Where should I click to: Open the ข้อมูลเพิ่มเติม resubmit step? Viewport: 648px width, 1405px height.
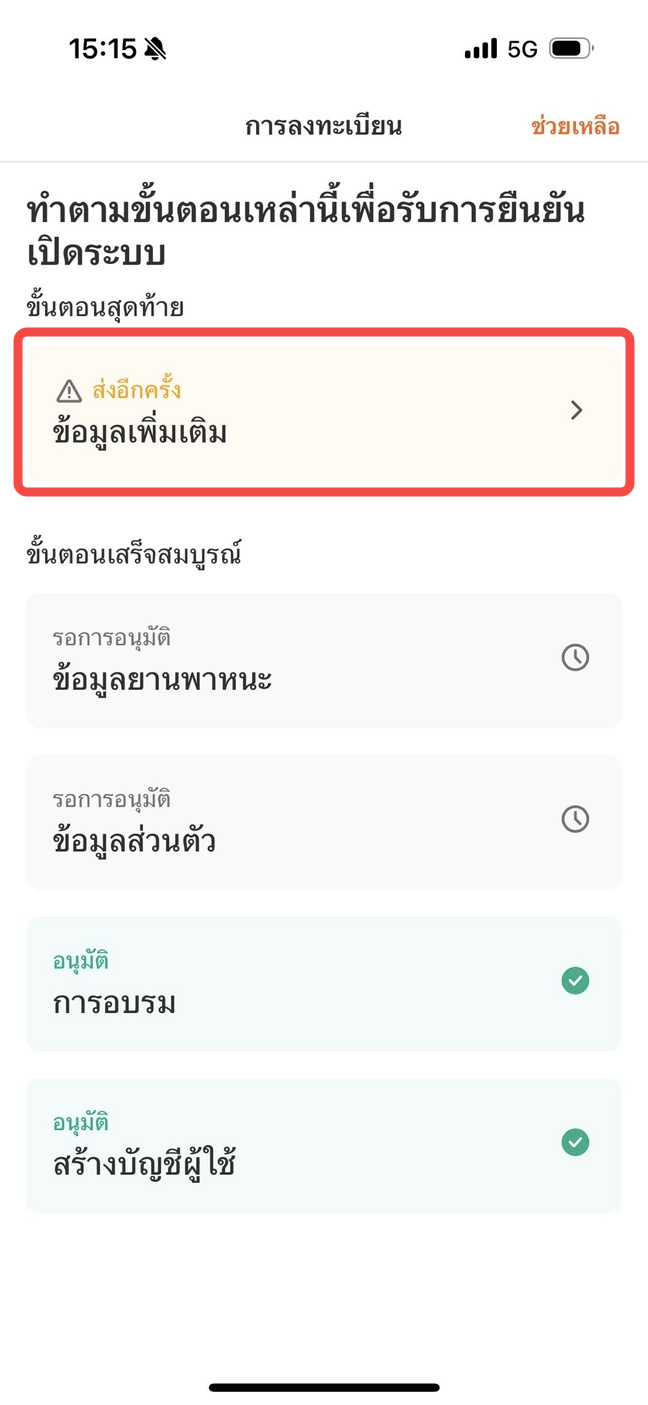click(x=323, y=412)
